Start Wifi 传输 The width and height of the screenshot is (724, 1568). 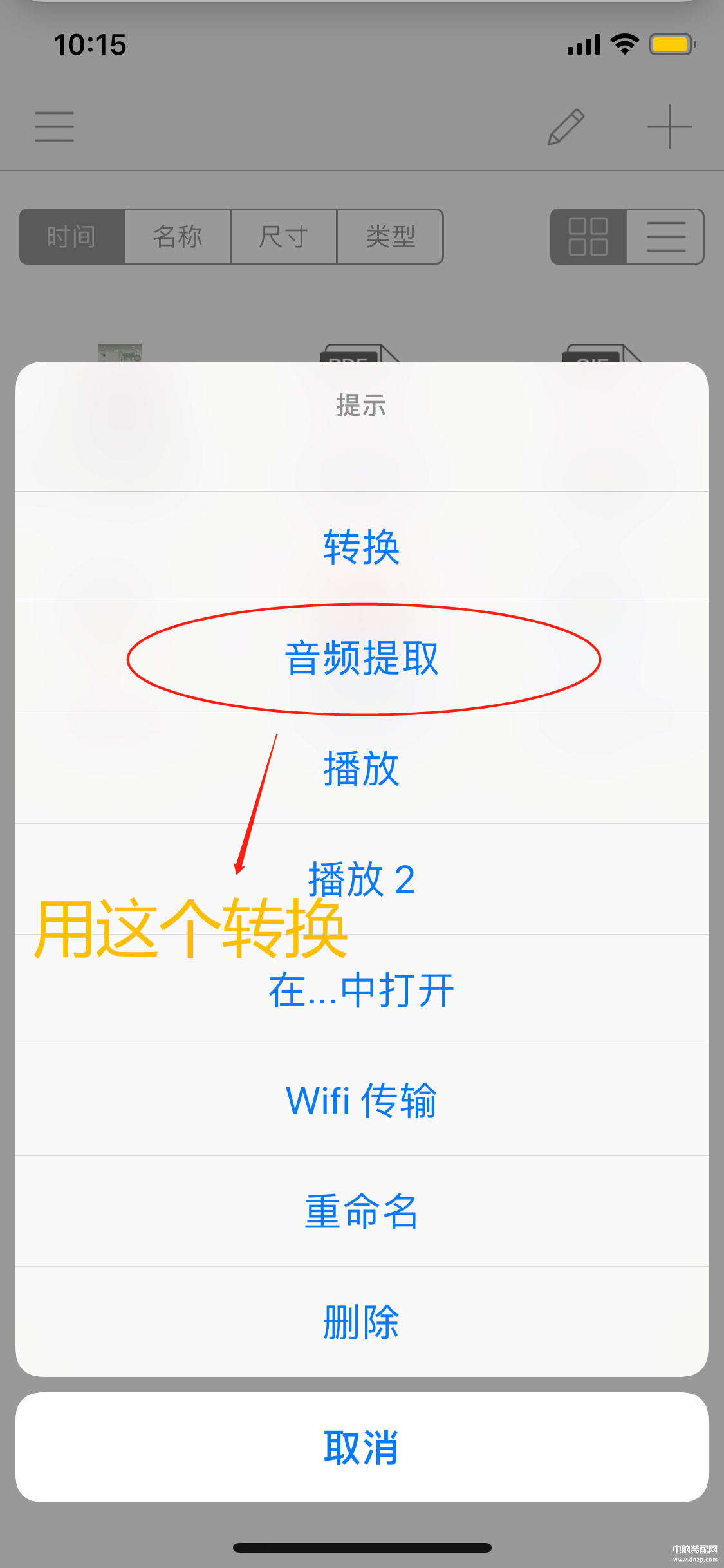(362, 1101)
